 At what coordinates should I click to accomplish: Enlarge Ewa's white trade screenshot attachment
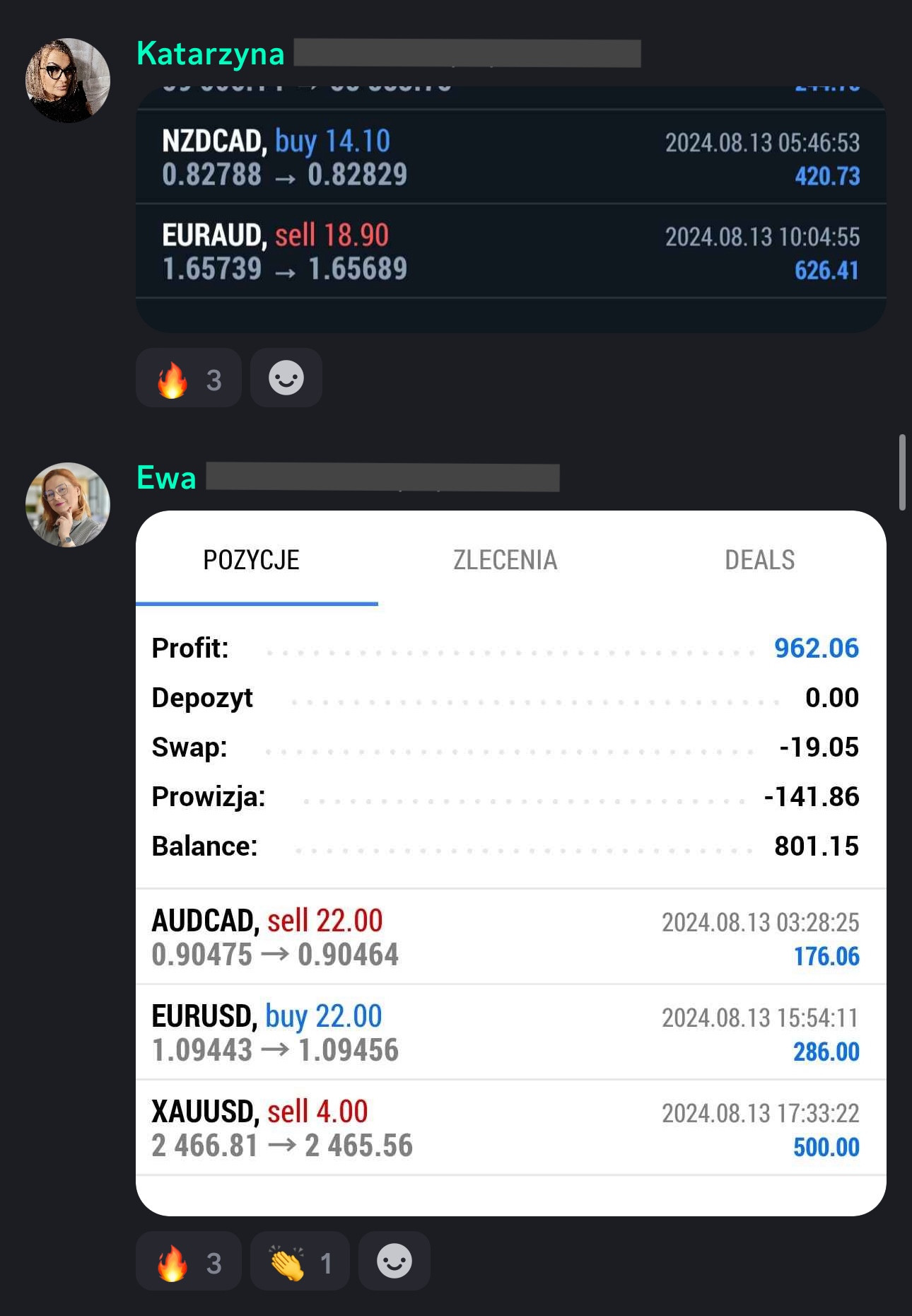[x=510, y=863]
